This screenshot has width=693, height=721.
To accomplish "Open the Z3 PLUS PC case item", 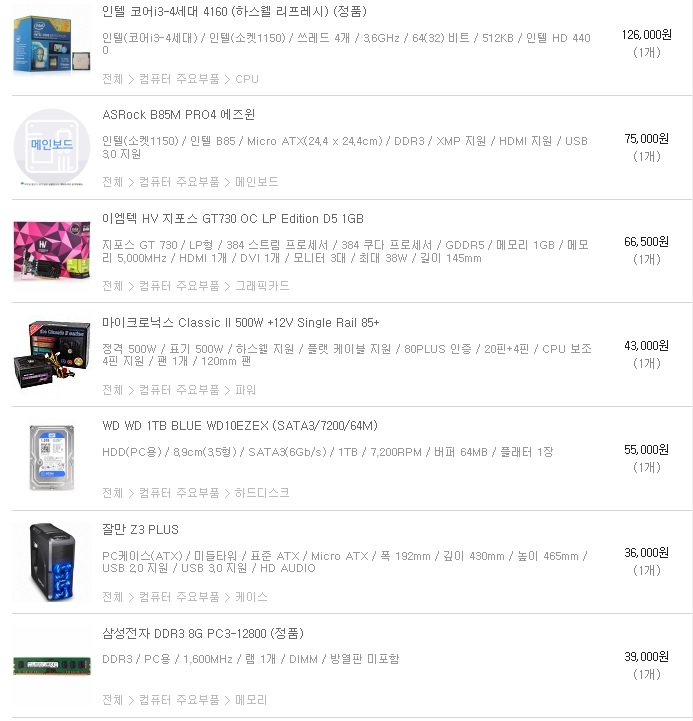I will [140, 530].
